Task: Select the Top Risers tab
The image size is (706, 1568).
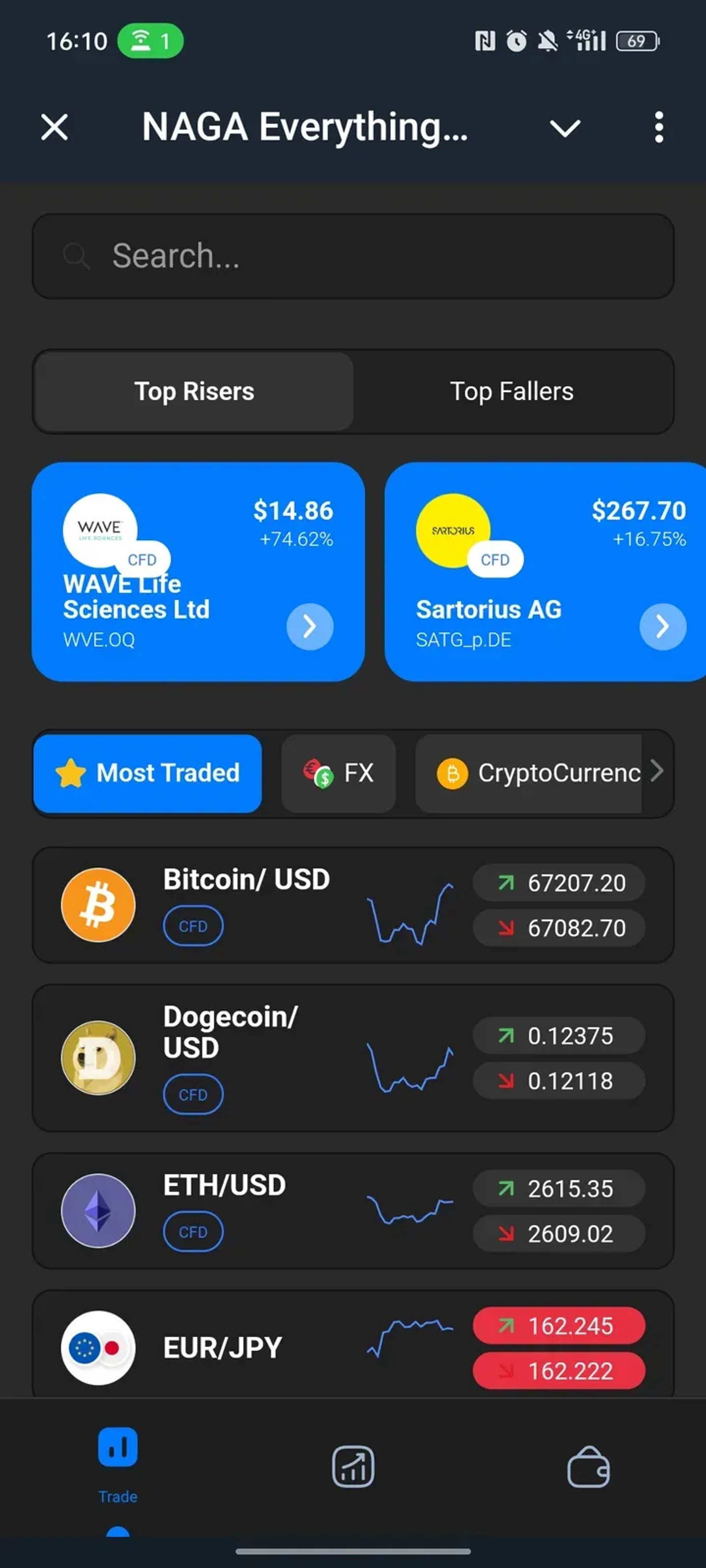Action: (194, 392)
